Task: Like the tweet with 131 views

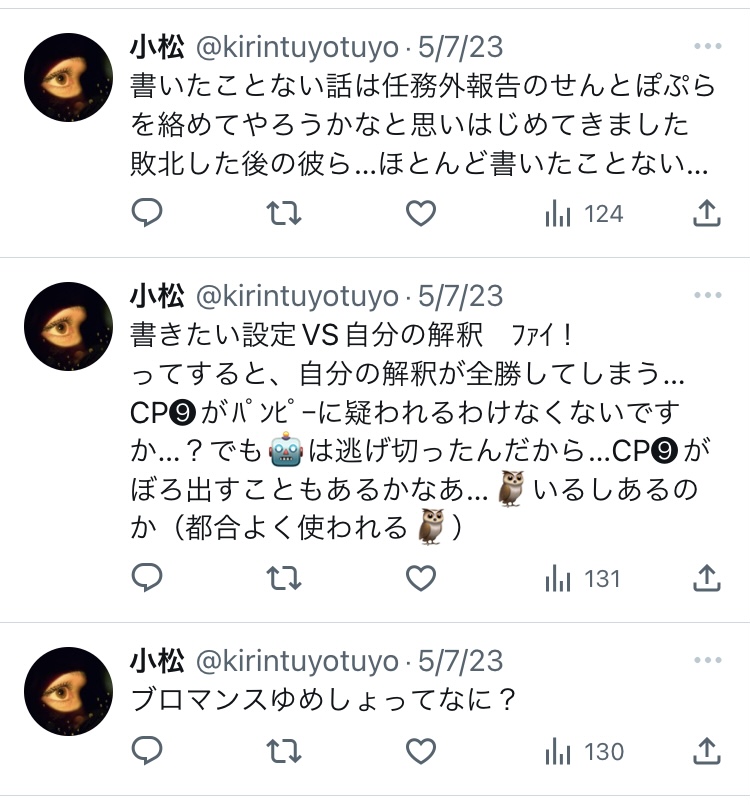Action: click(421, 578)
